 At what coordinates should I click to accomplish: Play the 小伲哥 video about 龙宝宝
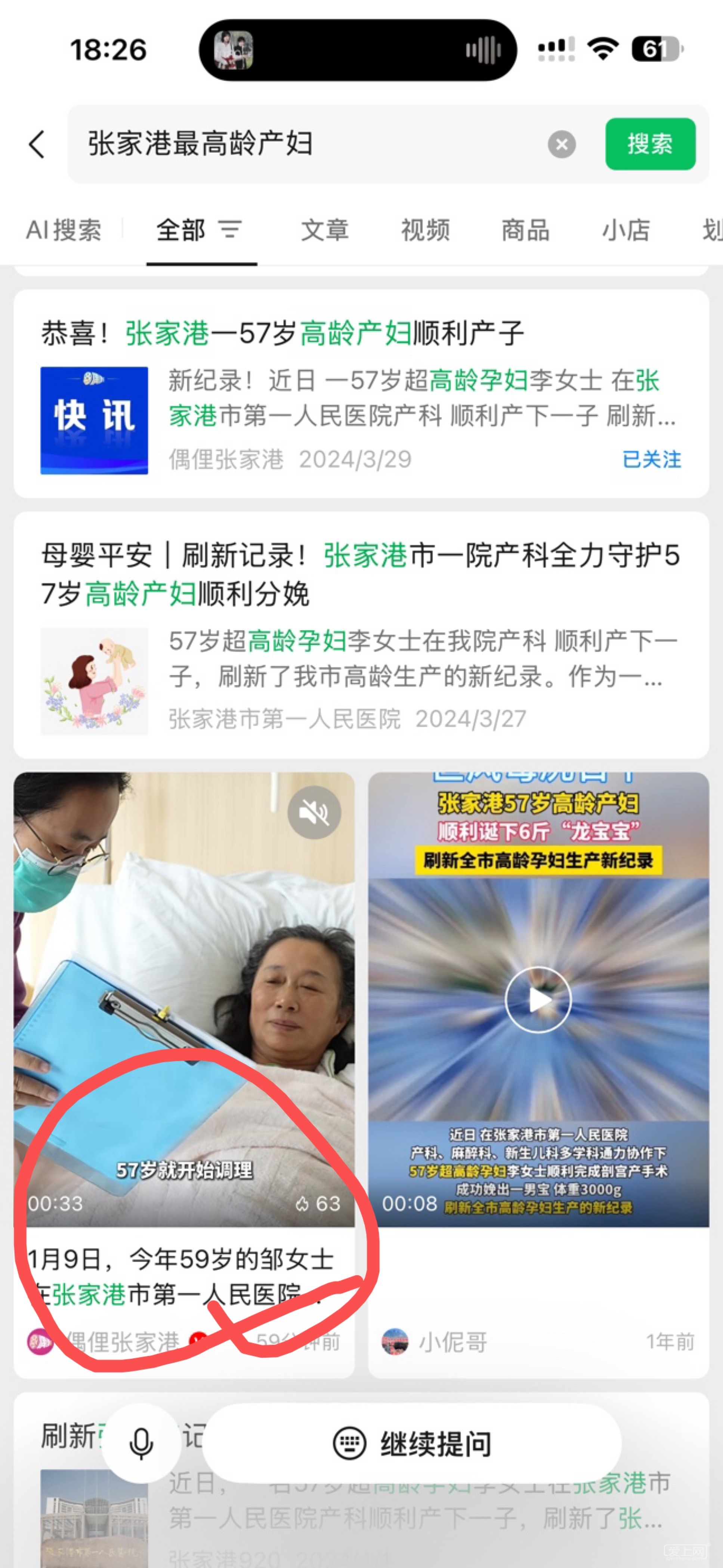pyautogui.click(x=538, y=999)
